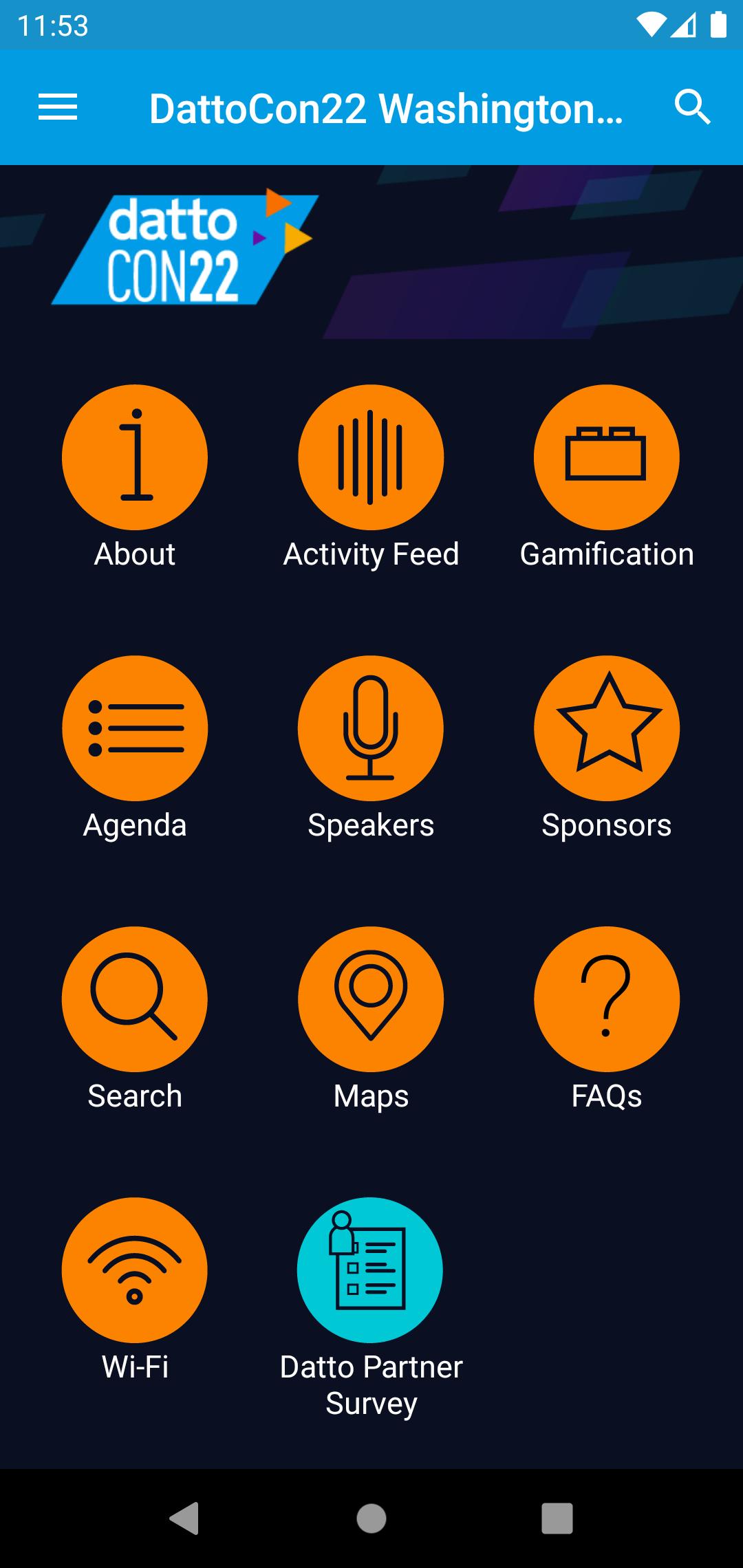
Task: Open the event Agenda
Action: coord(135,728)
